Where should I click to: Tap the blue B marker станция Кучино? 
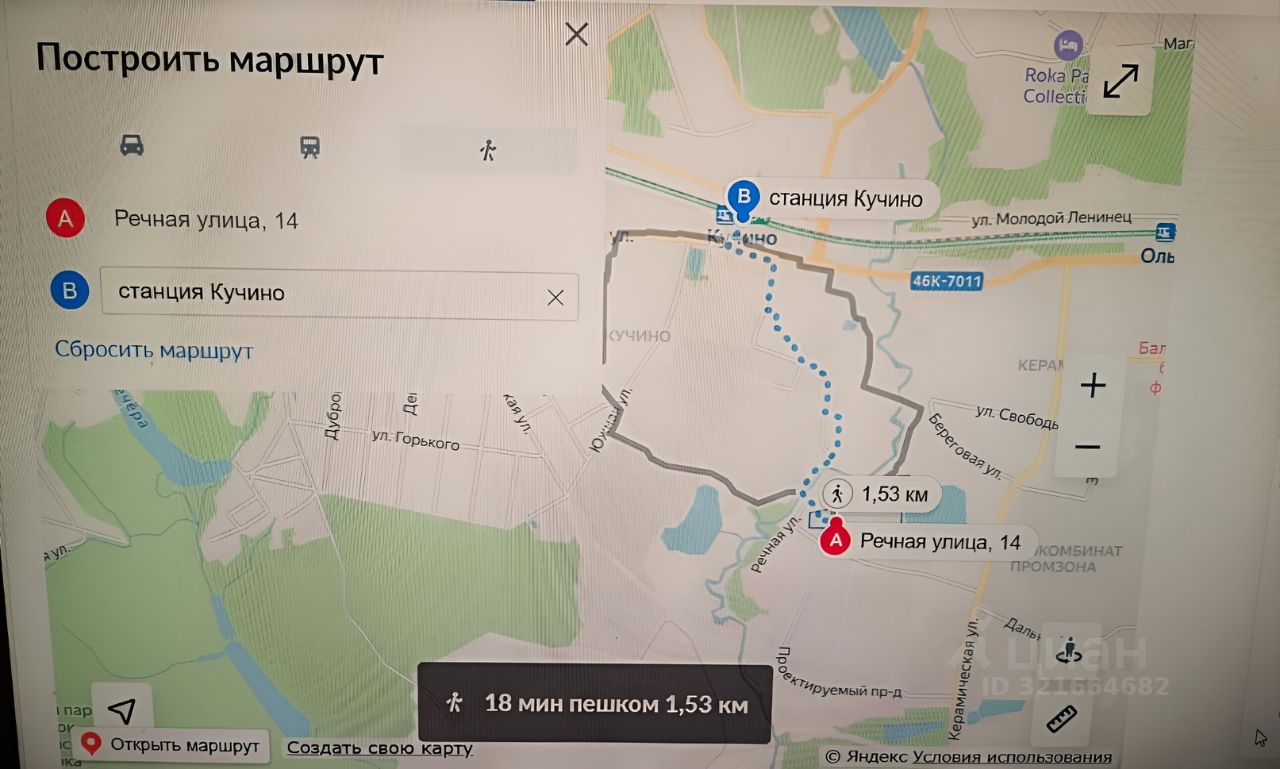(x=742, y=197)
